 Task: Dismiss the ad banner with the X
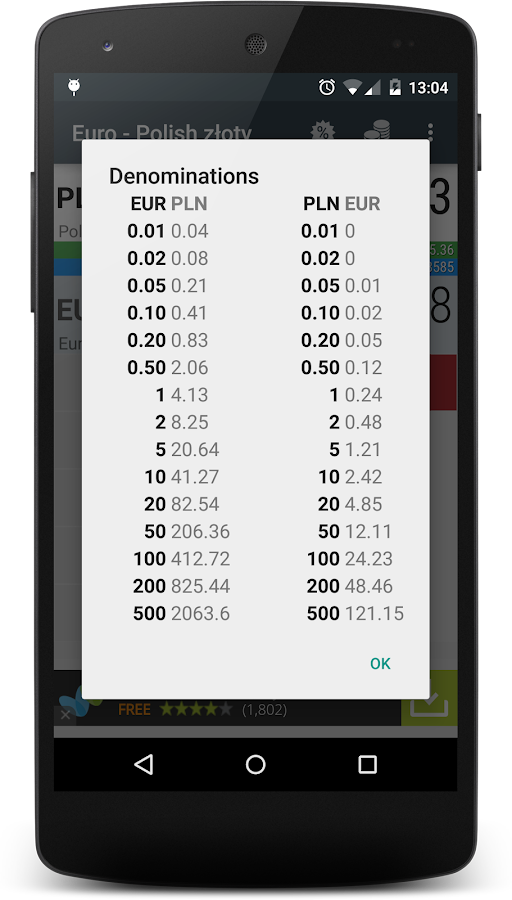pos(65,715)
